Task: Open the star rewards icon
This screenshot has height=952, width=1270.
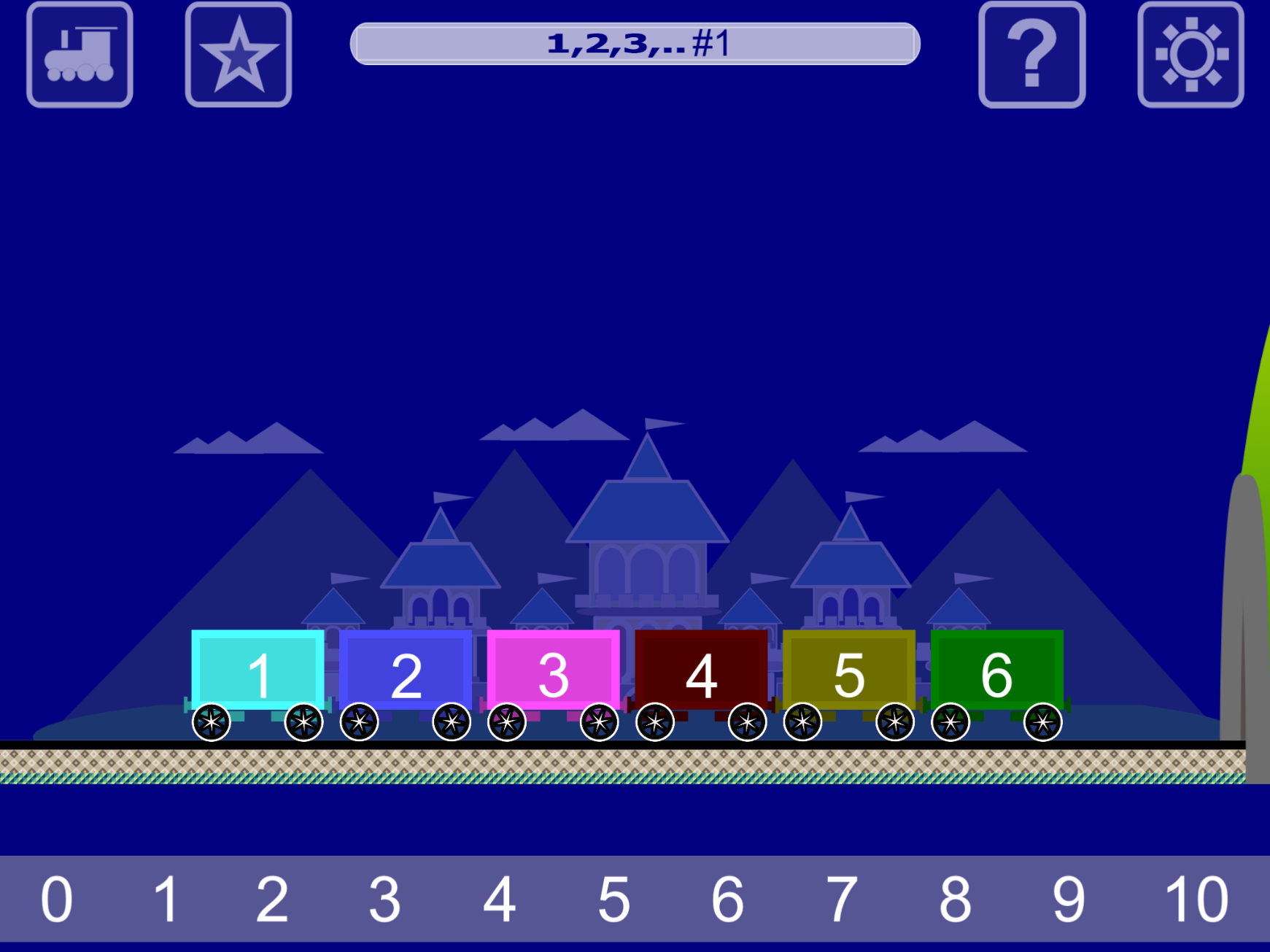Action: [239, 55]
